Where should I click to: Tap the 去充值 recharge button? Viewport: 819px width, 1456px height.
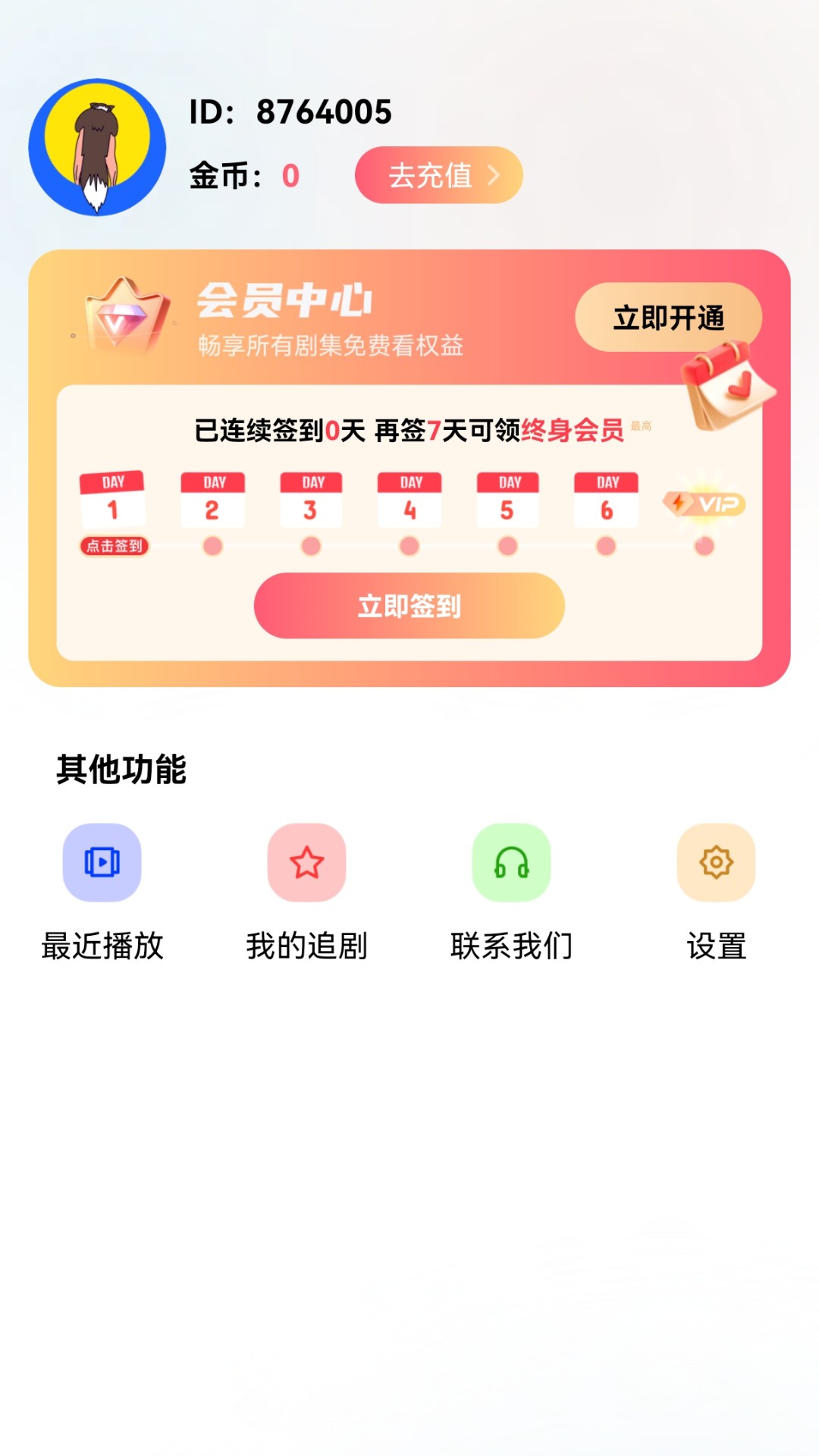click(438, 175)
